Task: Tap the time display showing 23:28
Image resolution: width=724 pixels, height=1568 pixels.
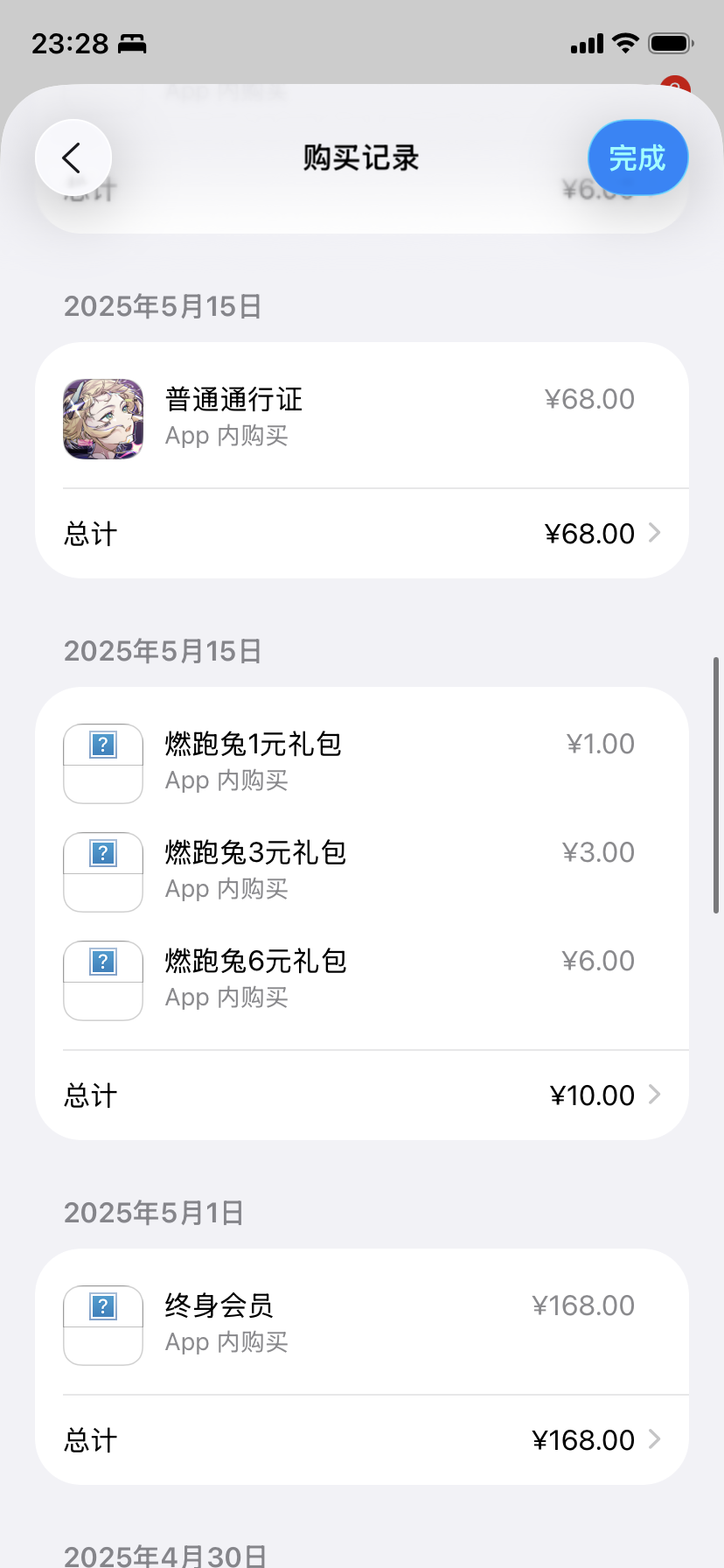Action: click(70, 42)
